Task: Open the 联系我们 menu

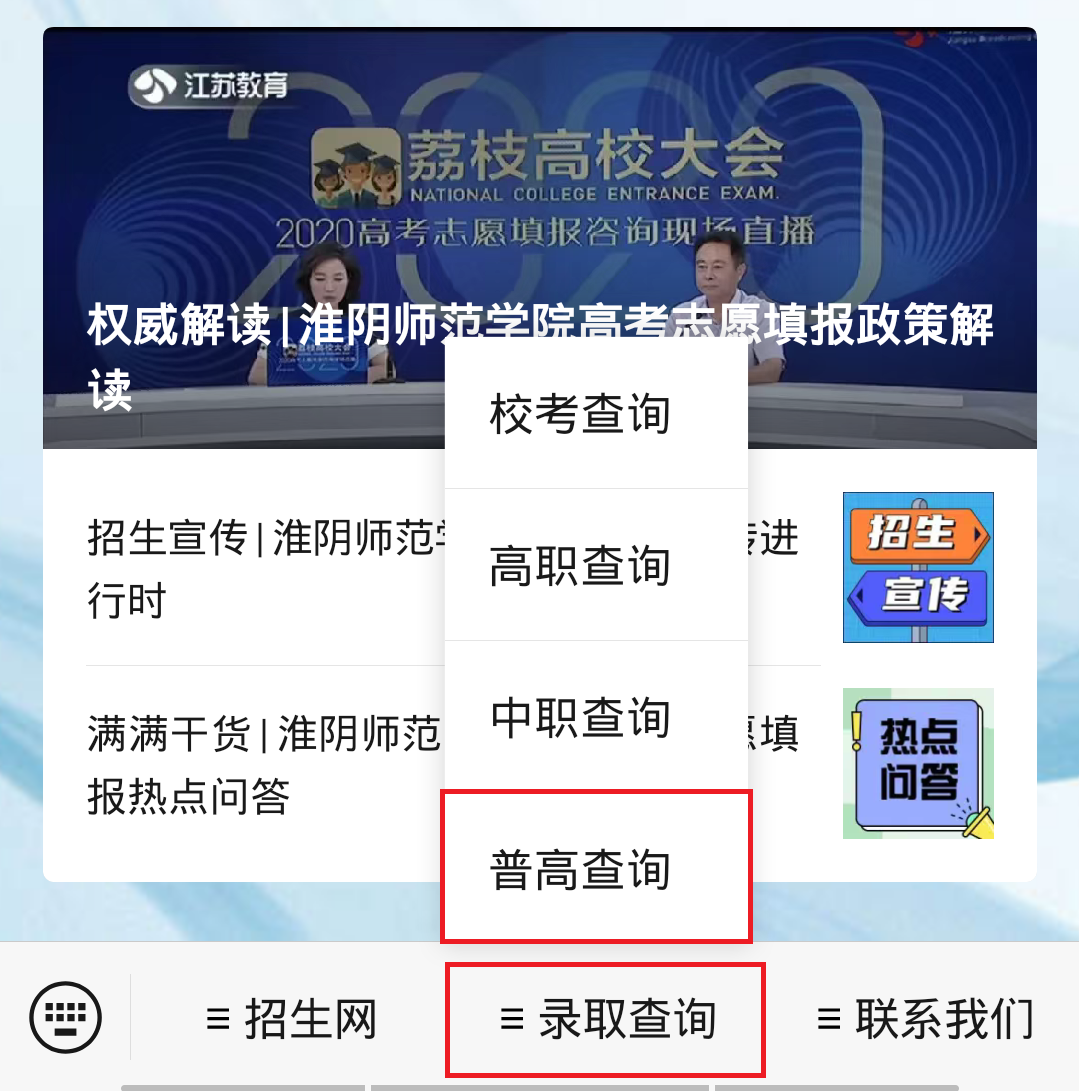Action: click(924, 1019)
